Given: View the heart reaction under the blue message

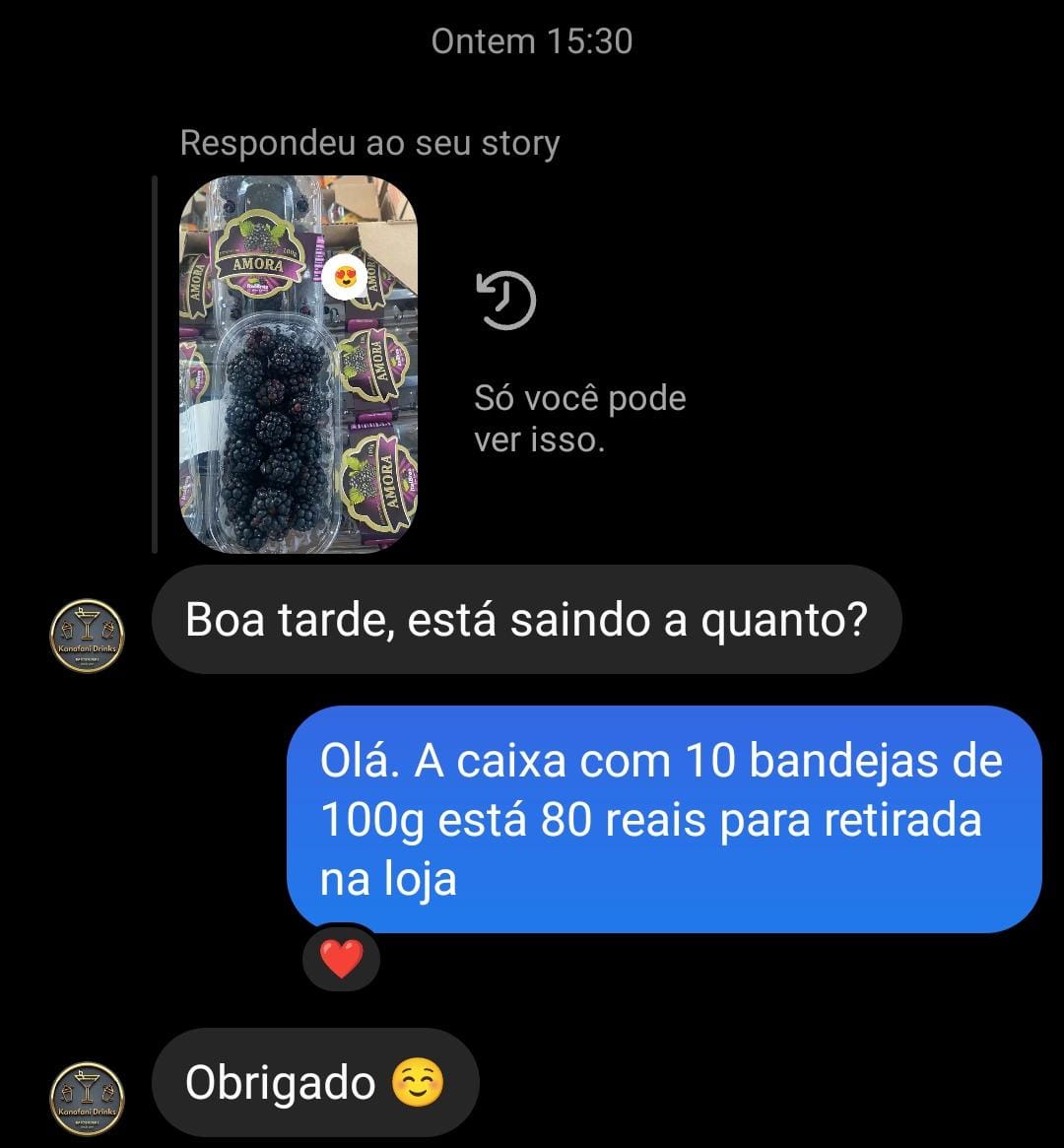Looking at the screenshot, I should click(341, 958).
